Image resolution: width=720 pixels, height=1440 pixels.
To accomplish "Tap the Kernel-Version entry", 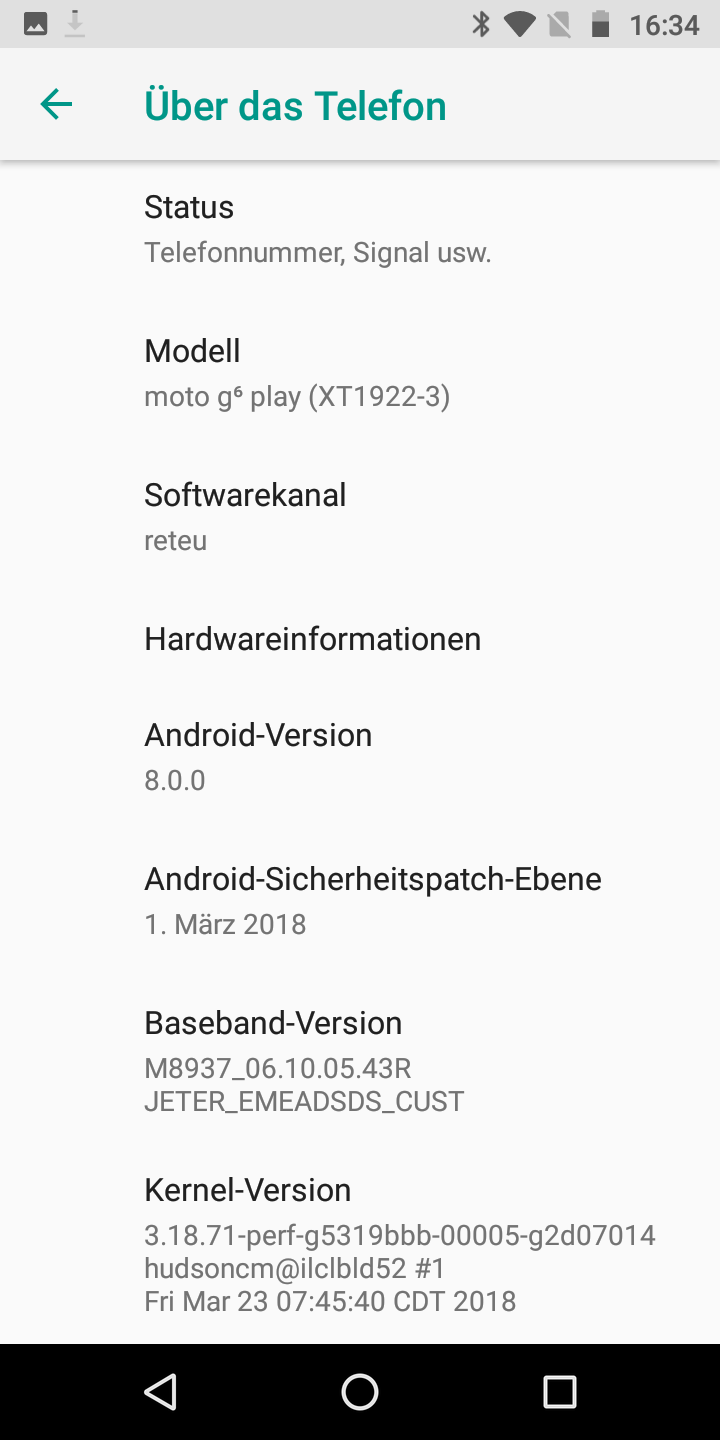I will 360,1244.
